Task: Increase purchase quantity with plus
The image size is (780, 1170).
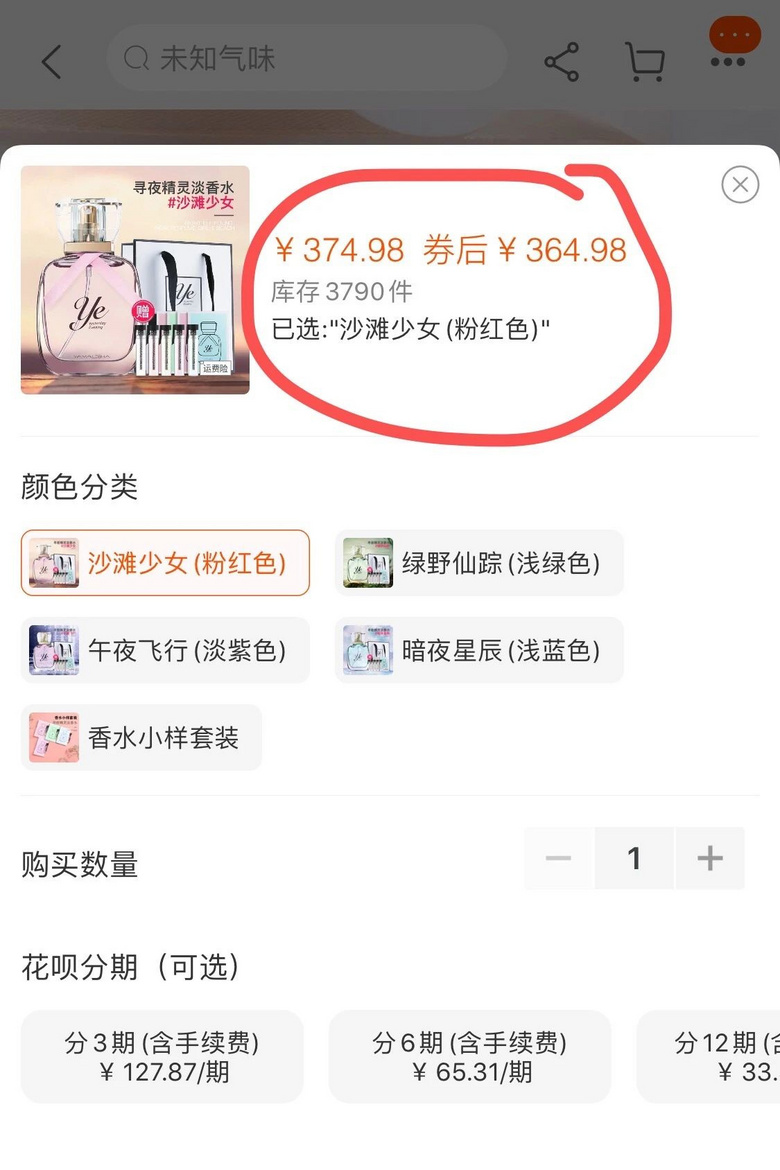Action: coord(710,858)
